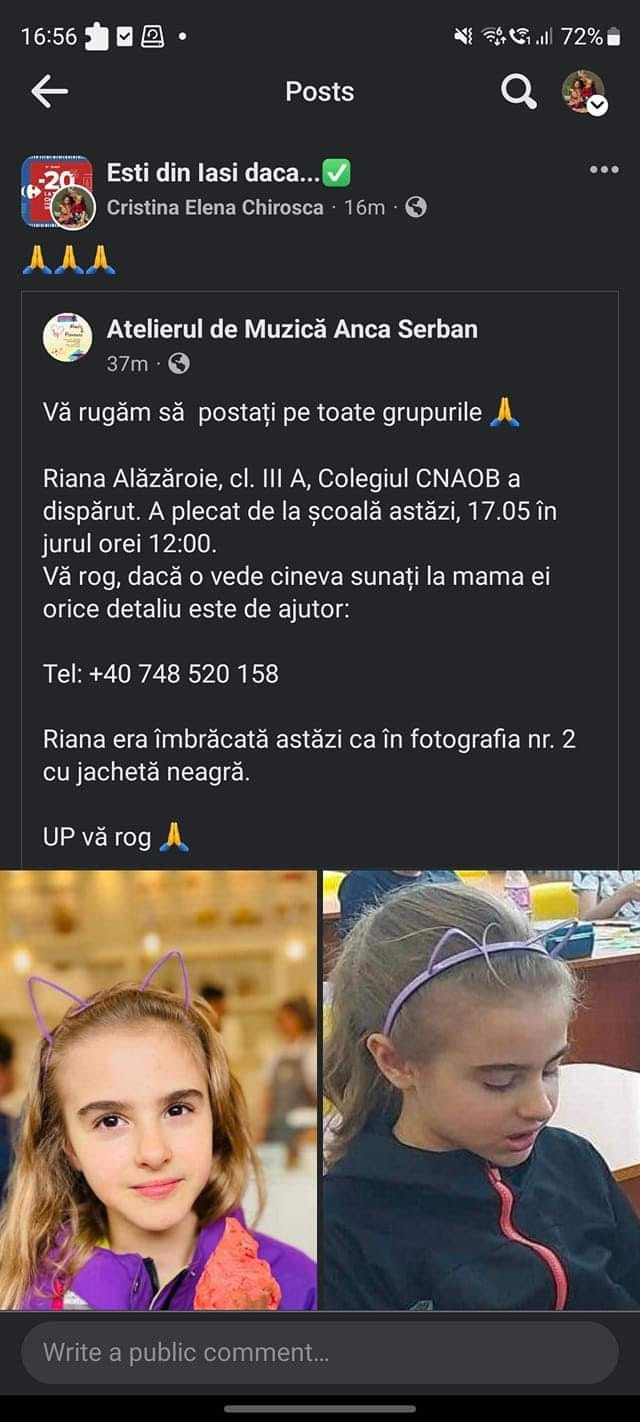Screen dimensions: 640x1422
Task: Tap the Write a public comment field
Action: 320,1353
